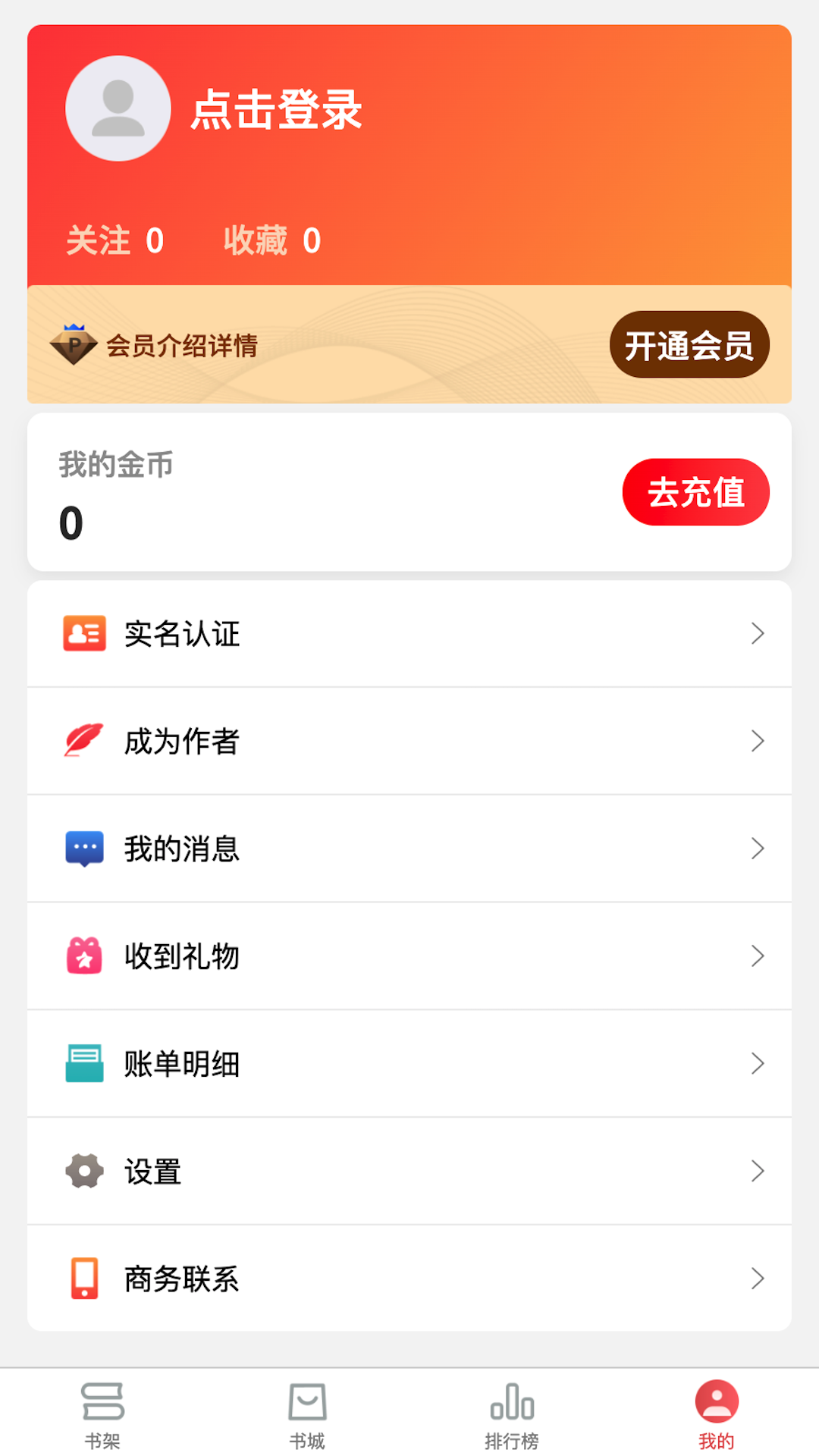819x1456 pixels.
Task: Click the 设置 gear icon
Action: tap(84, 1172)
